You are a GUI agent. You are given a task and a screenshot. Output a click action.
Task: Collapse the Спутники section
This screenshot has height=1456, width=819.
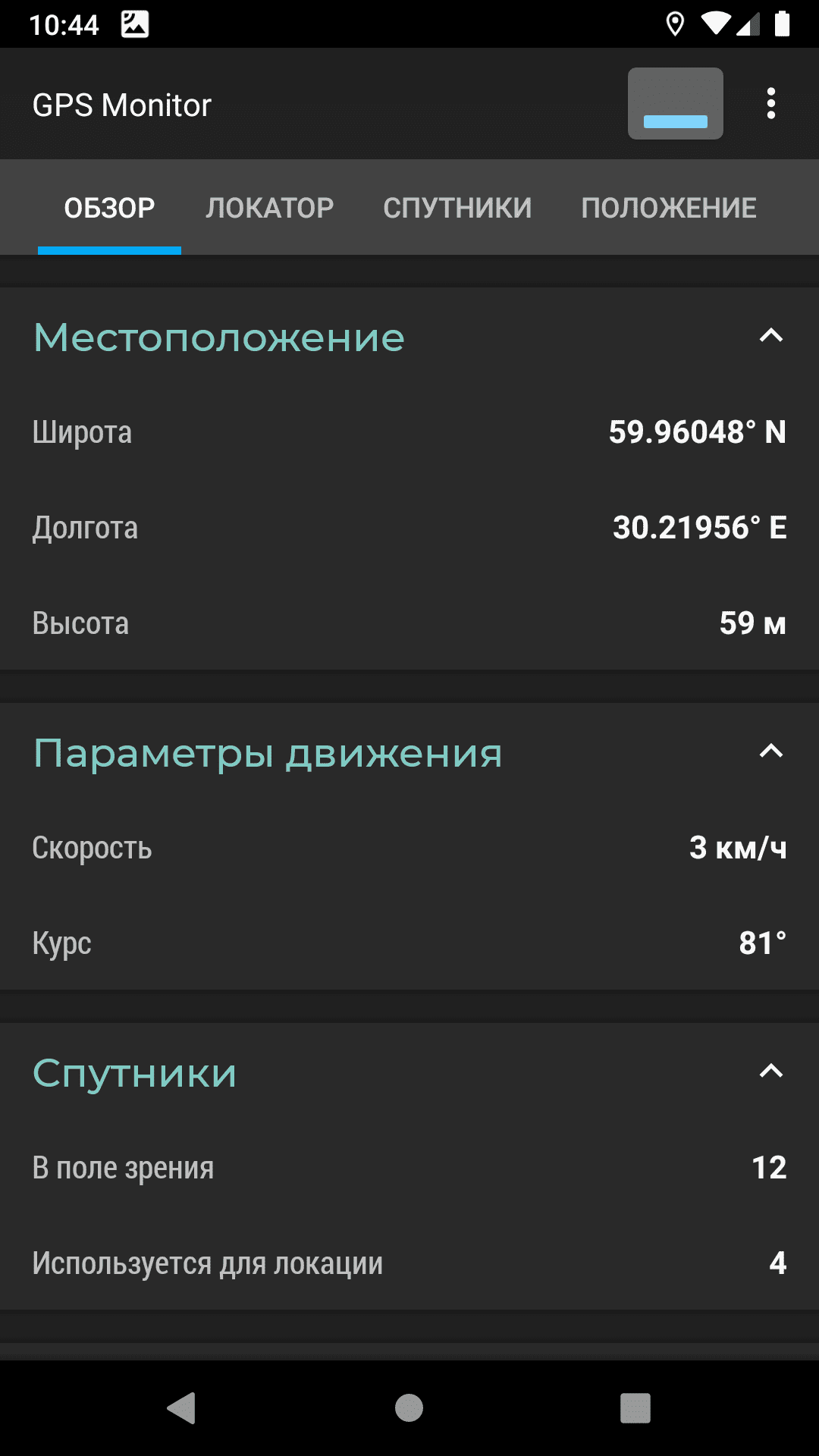point(770,1072)
